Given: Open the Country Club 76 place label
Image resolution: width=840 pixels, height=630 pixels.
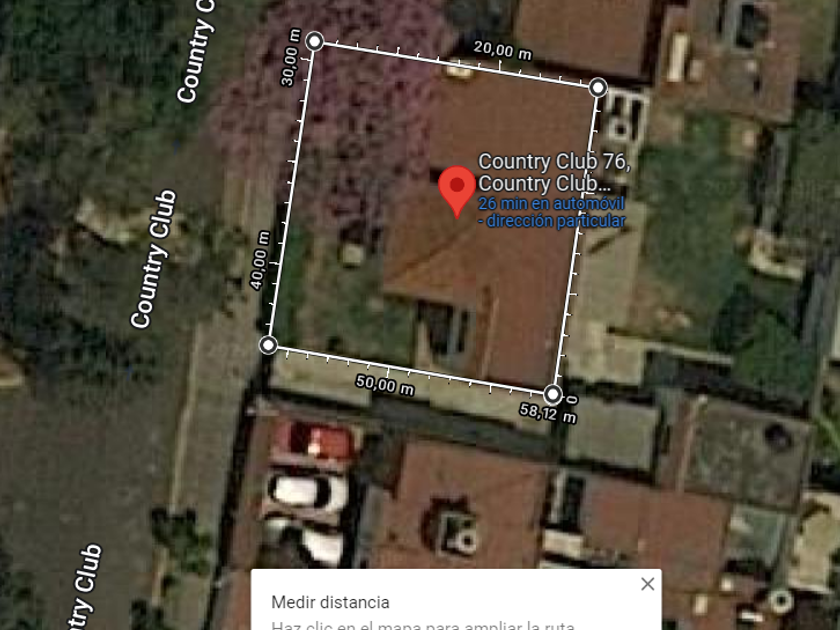Looking at the screenshot, I should pos(554,172).
